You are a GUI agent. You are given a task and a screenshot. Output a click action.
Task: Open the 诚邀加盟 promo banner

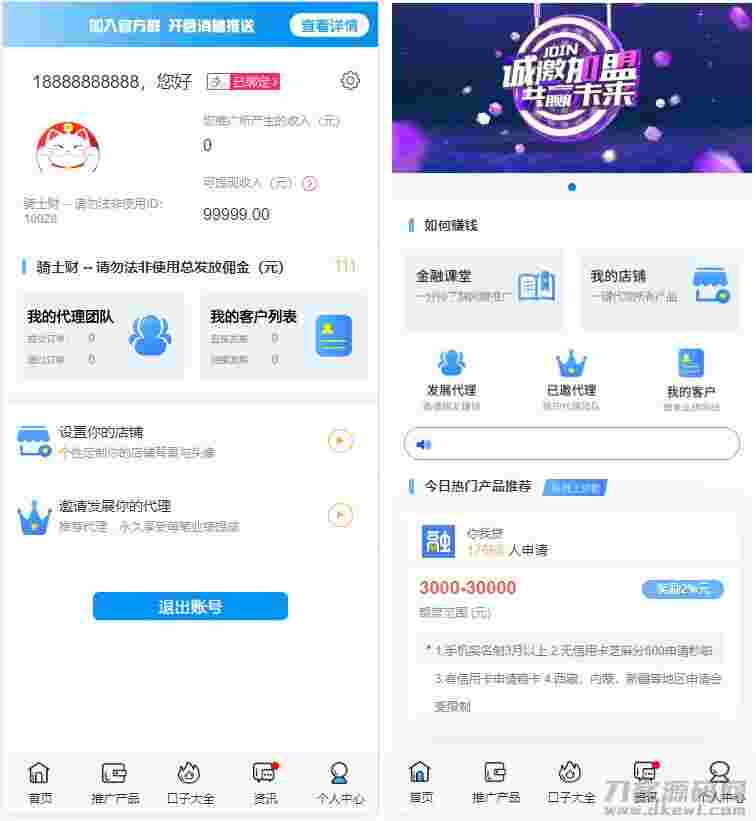coord(571,88)
